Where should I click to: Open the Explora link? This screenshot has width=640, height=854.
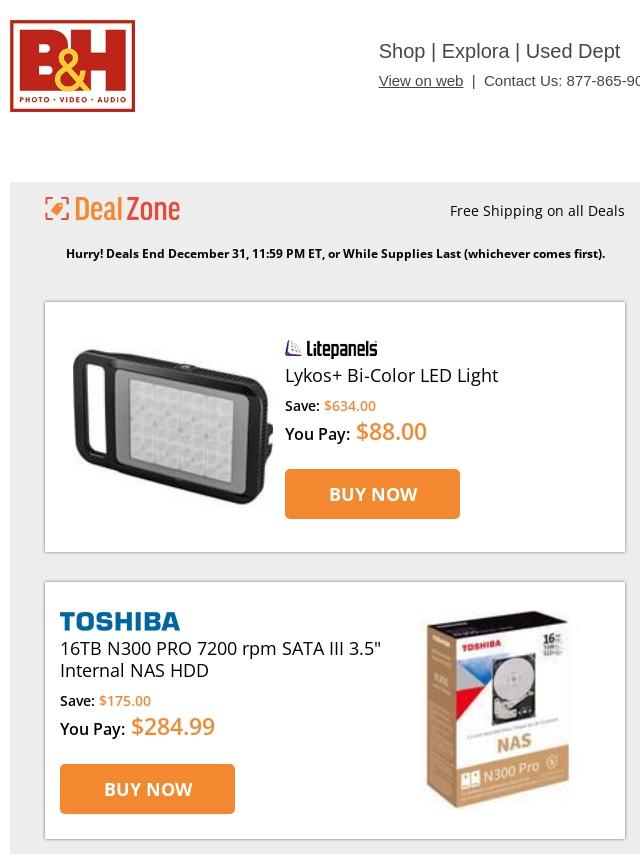point(475,51)
